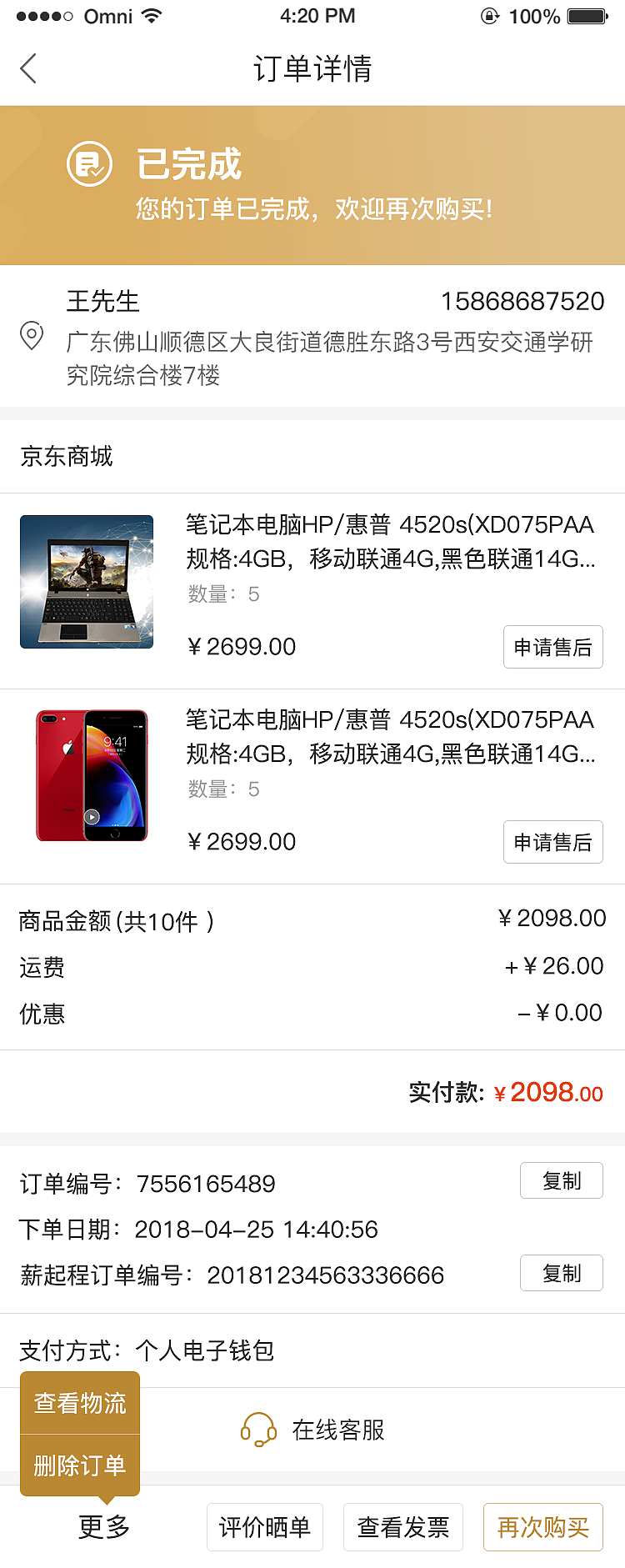Tap 申请售后 on the HP laptop item
Image resolution: width=625 pixels, height=1568 pixels.
pos(552,647)
